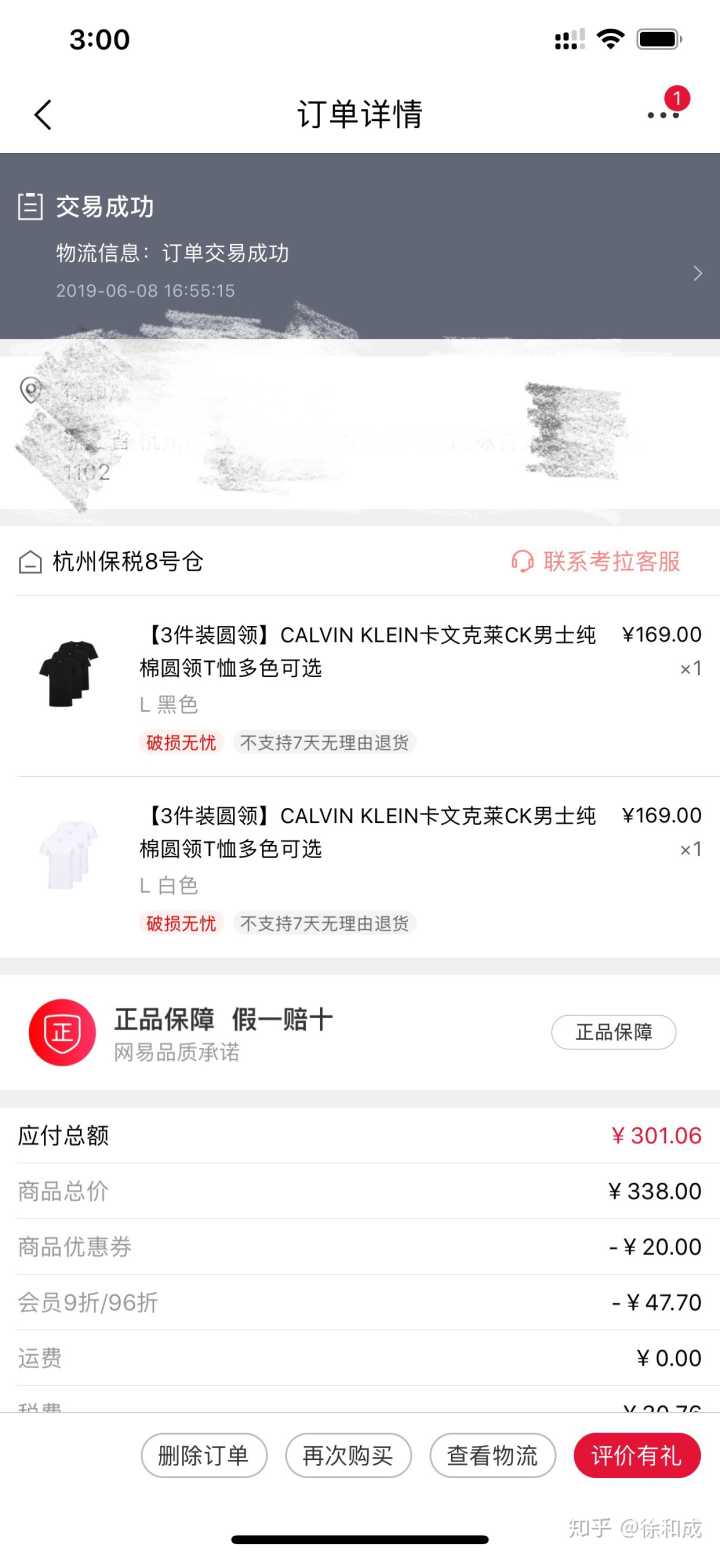Viewport: 720px width, 1558px height.
Task: View logistics with 查看物流
Action: 492,1455
